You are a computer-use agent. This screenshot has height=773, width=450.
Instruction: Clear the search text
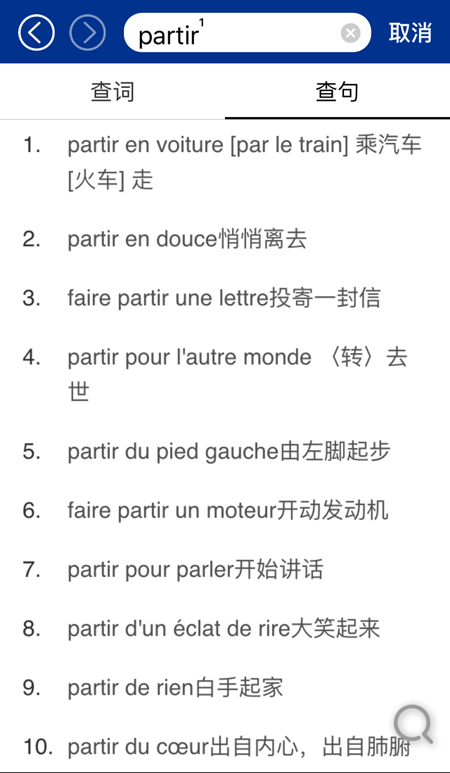click(350, 33)
